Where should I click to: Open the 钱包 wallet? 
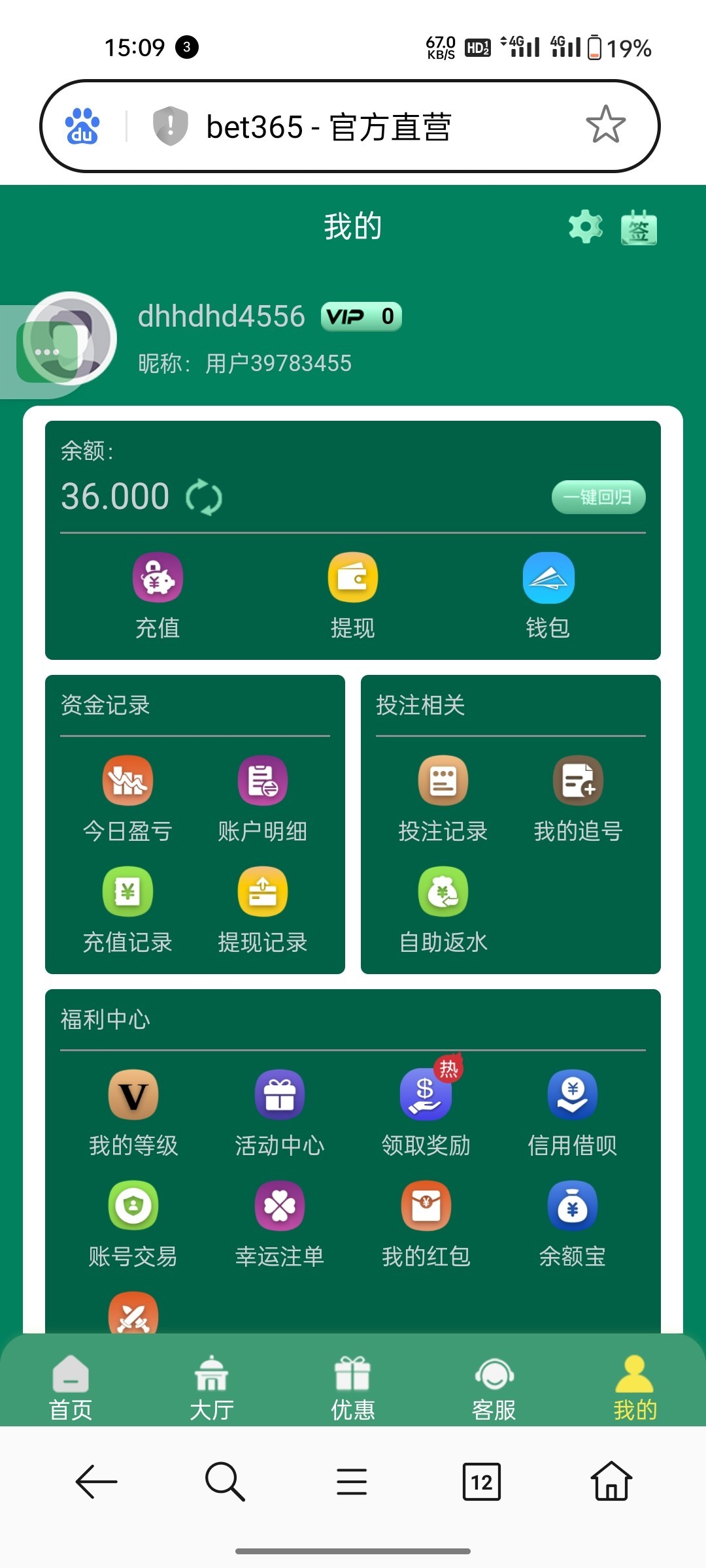548,595
